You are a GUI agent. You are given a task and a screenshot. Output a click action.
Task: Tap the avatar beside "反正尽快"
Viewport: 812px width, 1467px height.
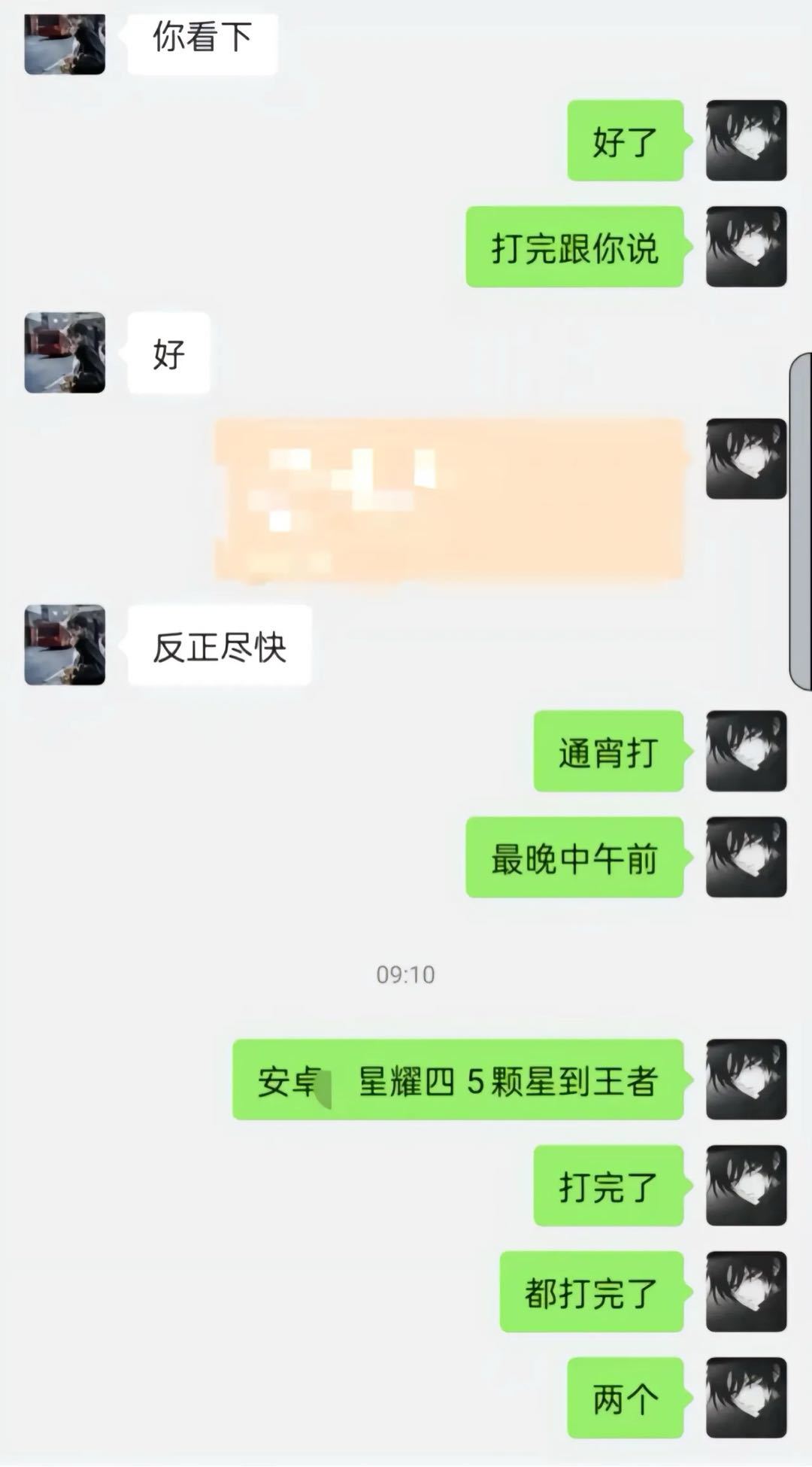point(65,645)
